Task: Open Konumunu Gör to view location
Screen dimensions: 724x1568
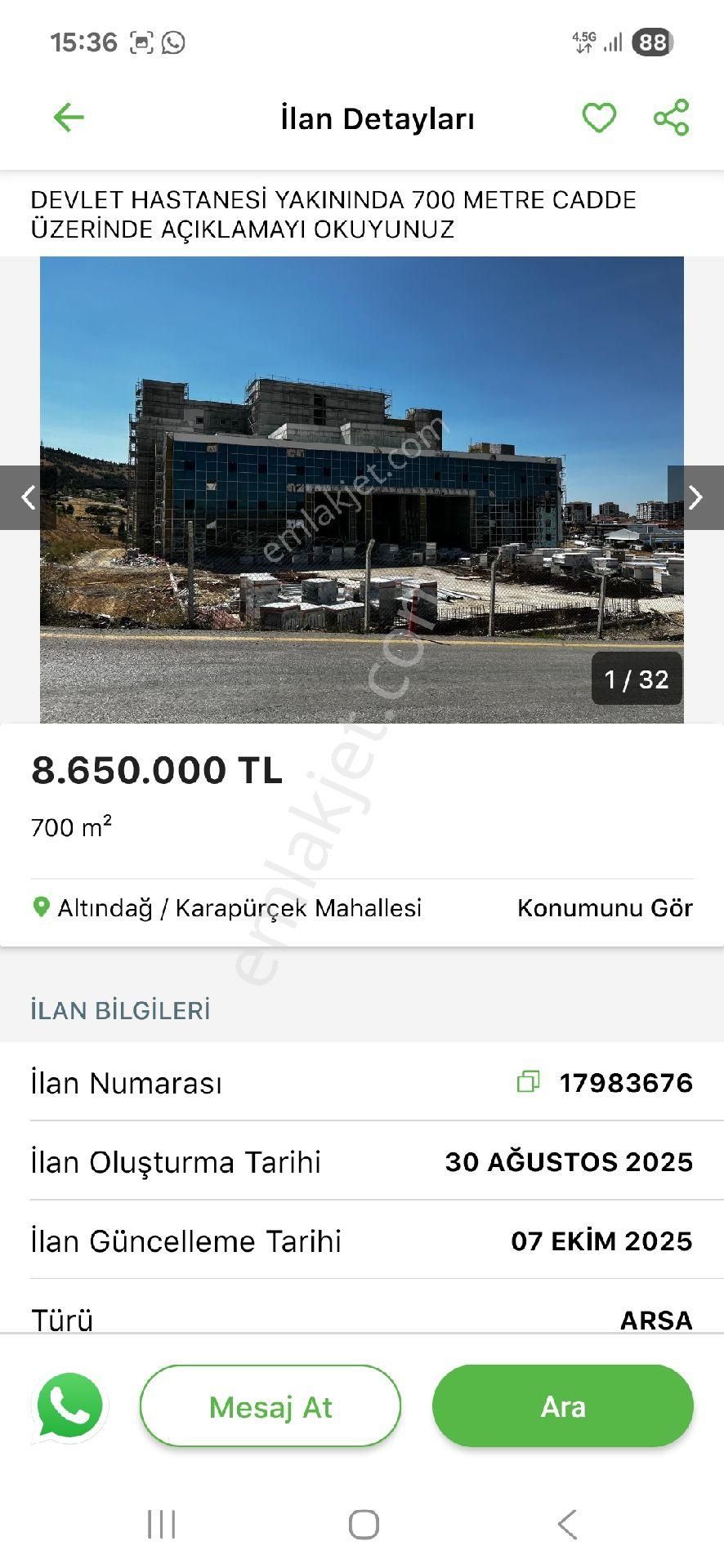Action: point(605,907)
